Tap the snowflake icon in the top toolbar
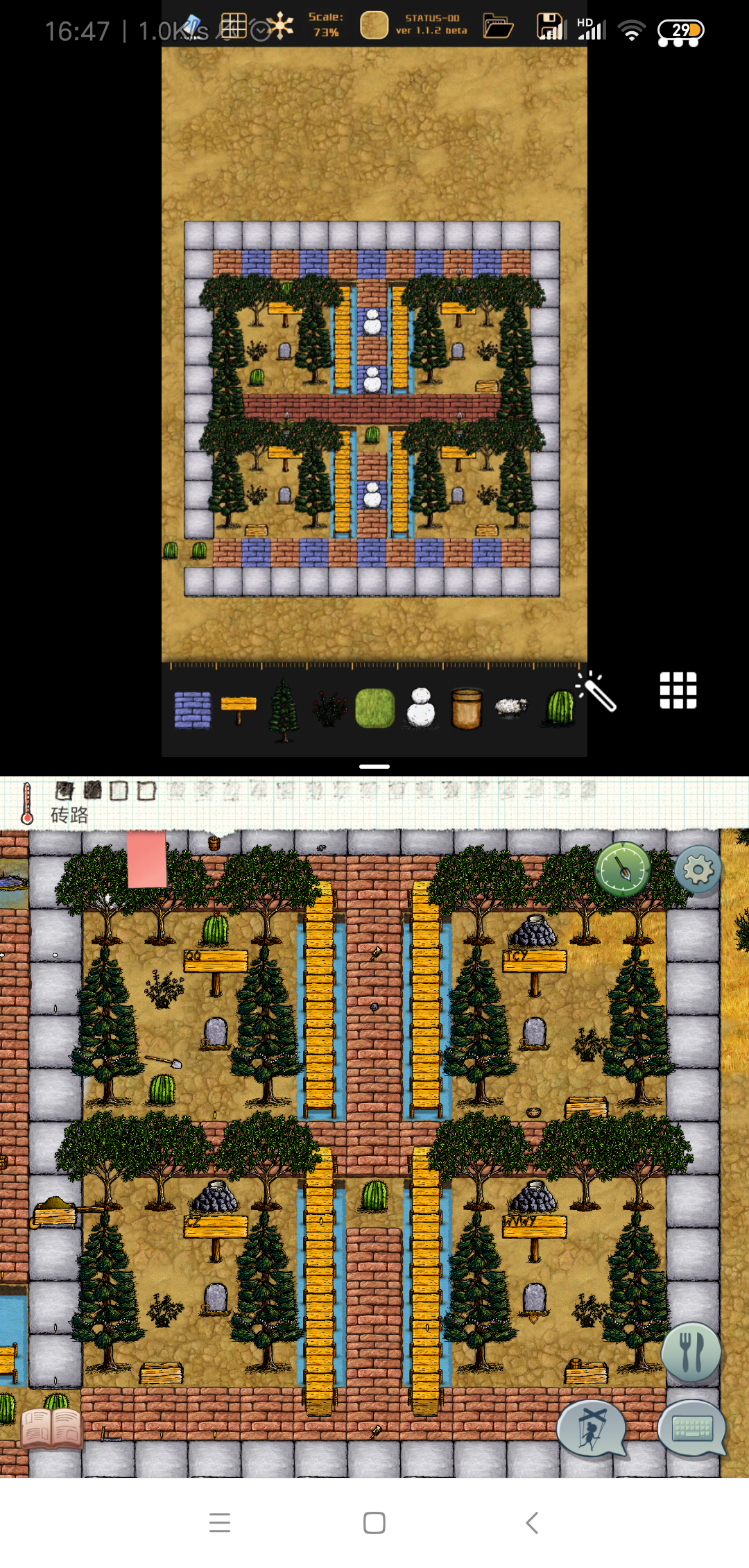Image resolution: width=749 pixels, height=1568 pixels. click(279, 24)
